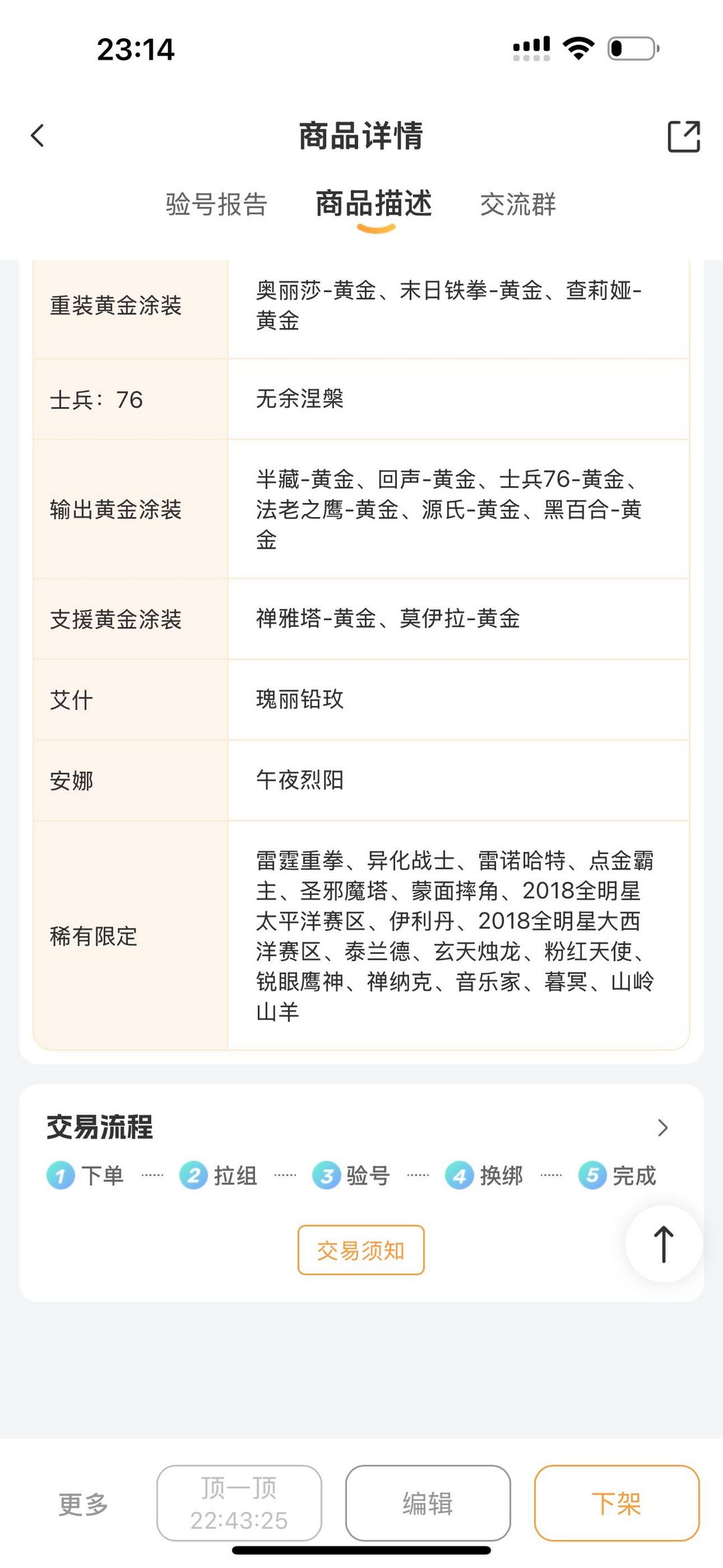The width and height of the screenshot is (723, 1568).
Task: Go back using the top-left arrow
Action: [x=37, y=135]
